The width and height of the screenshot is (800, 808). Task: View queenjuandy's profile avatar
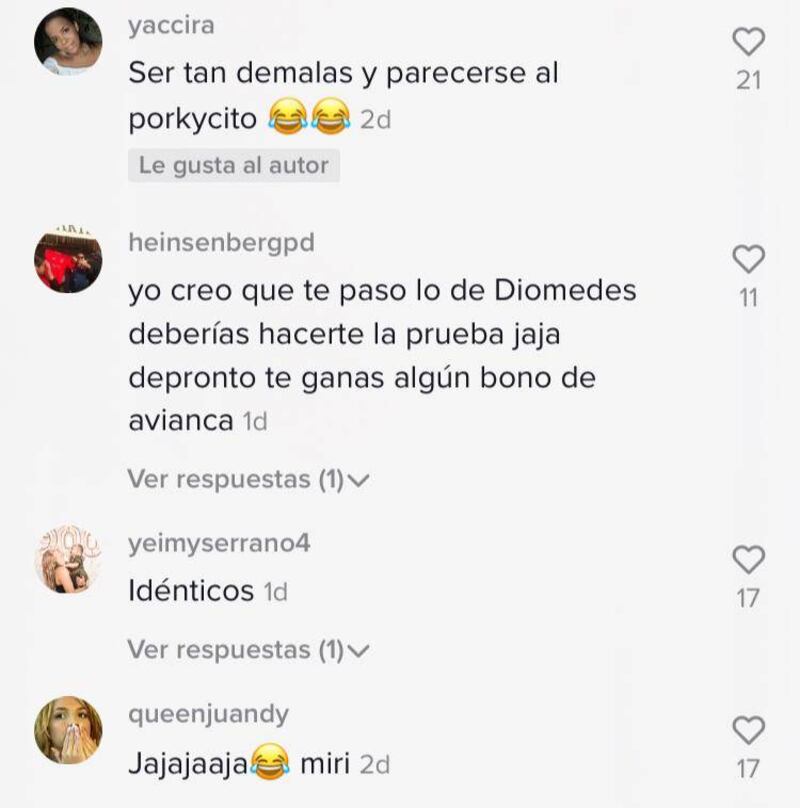click(x=68, y=731)
